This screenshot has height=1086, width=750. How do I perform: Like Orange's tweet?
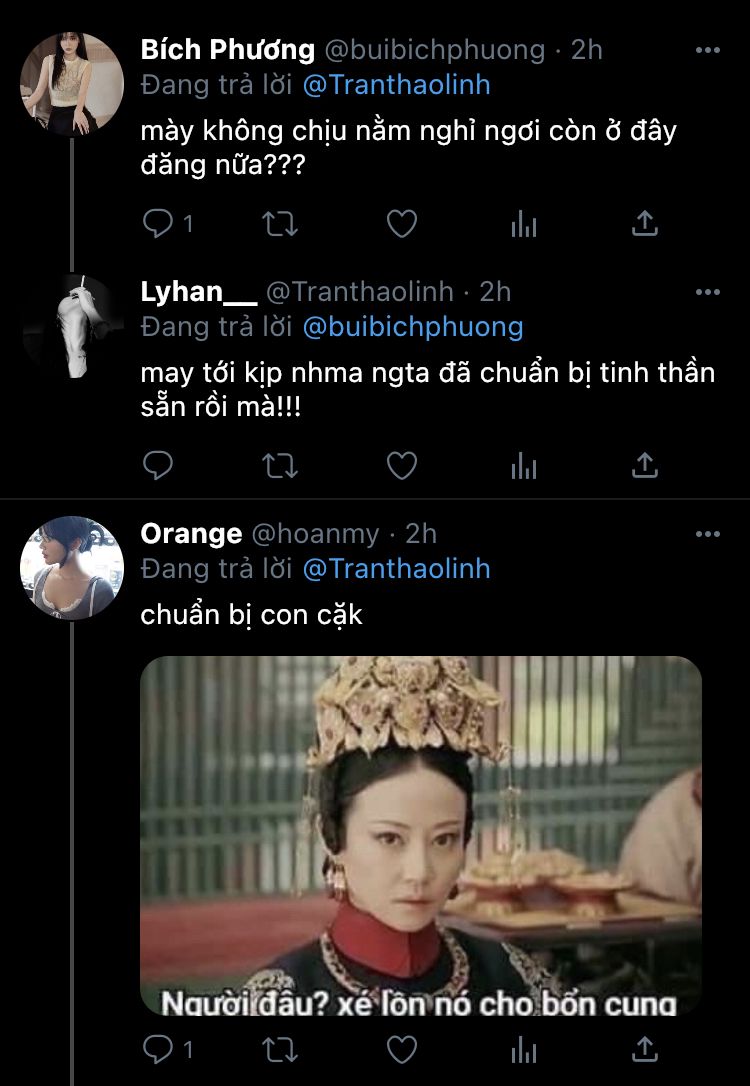(x=401, y=1048)
